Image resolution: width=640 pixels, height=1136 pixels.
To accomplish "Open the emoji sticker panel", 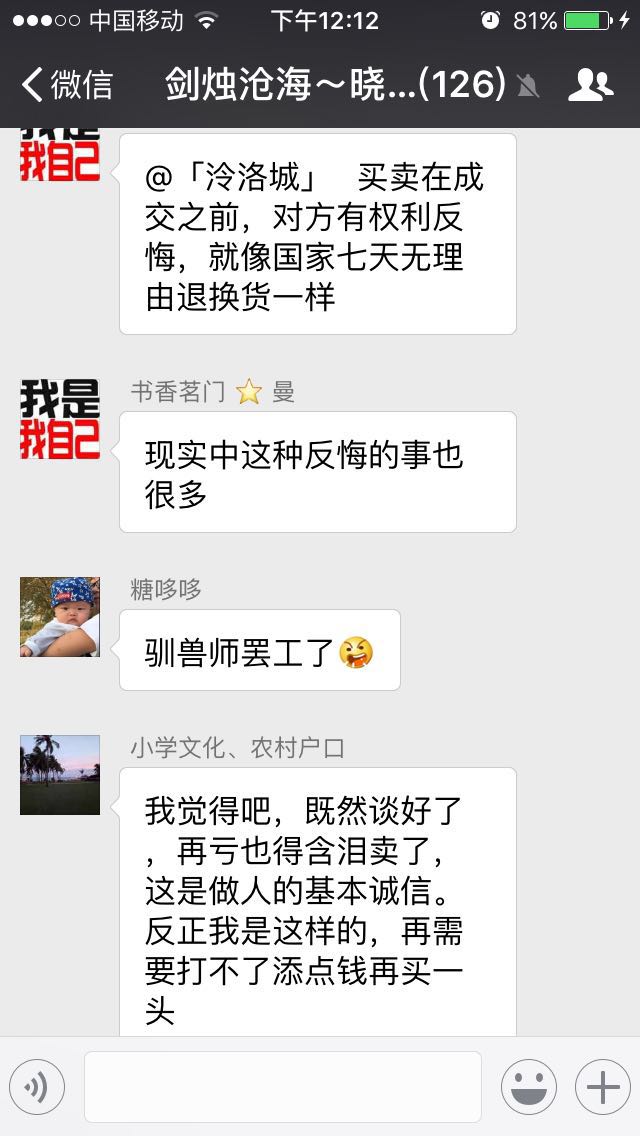I will click(x=528, y=1086).
